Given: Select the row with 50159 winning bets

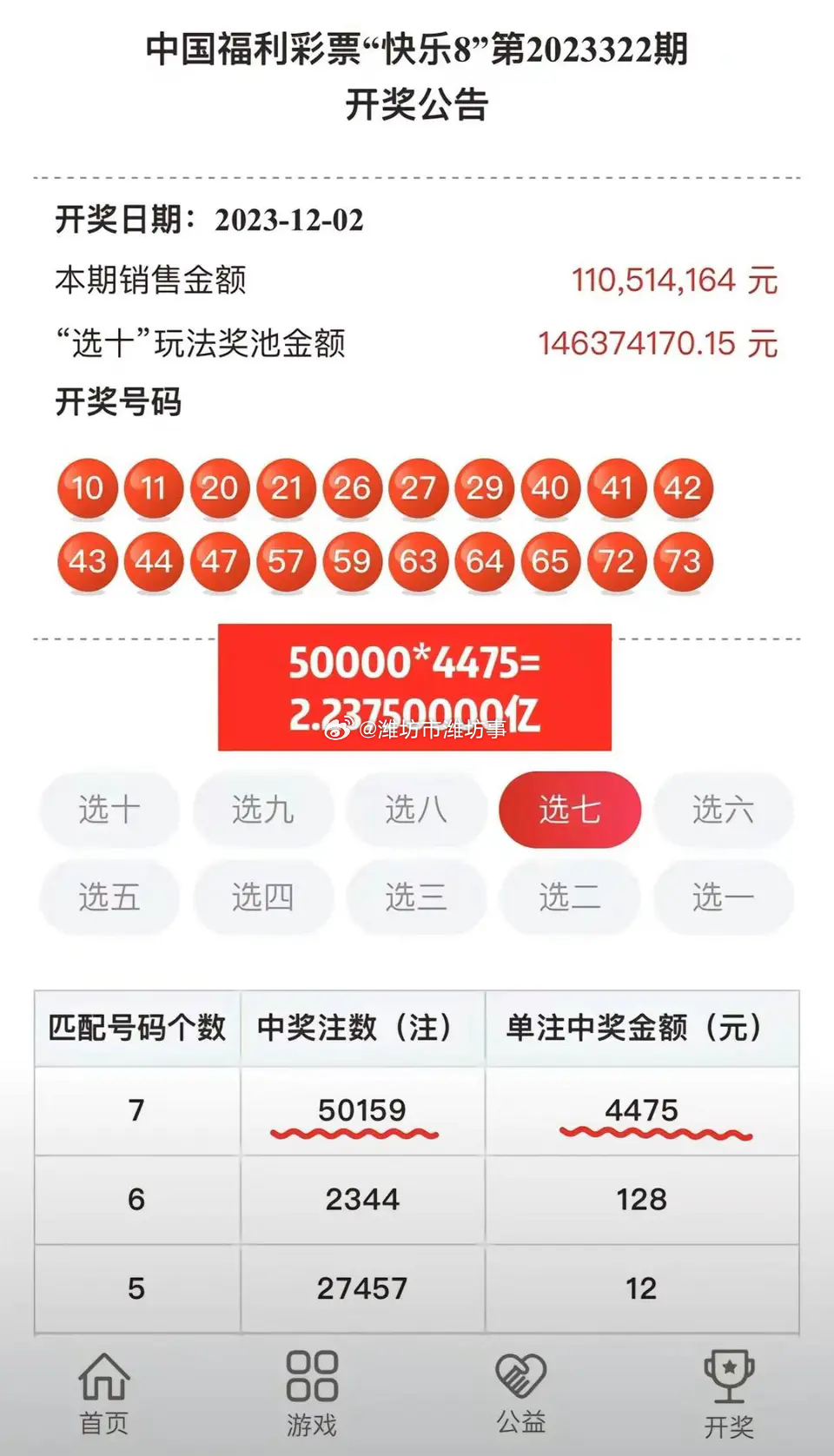Looking at the screenshot, I should (x=362, y=1110).
